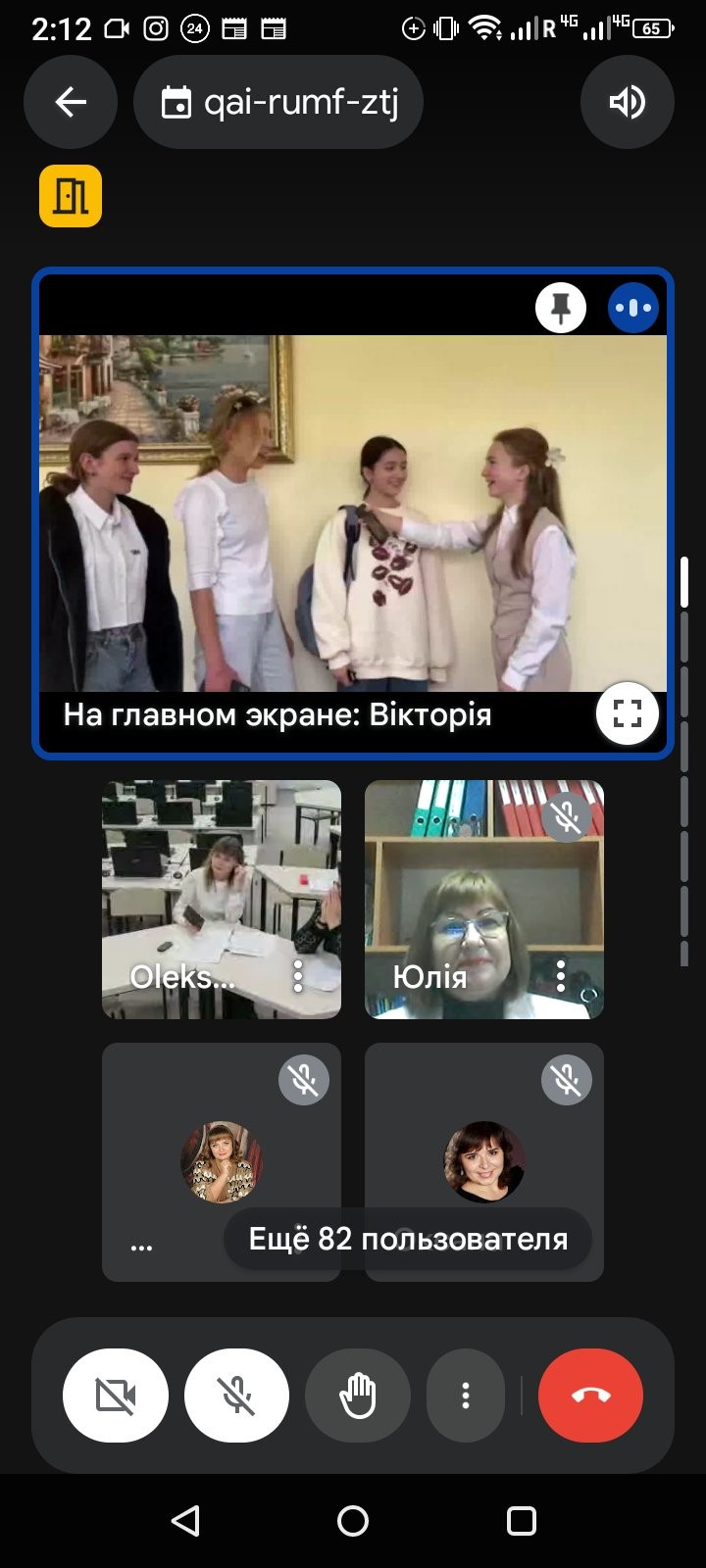Go back using the top arrow
Viewport: 706px width, 1568px height.
coord(71,102)
